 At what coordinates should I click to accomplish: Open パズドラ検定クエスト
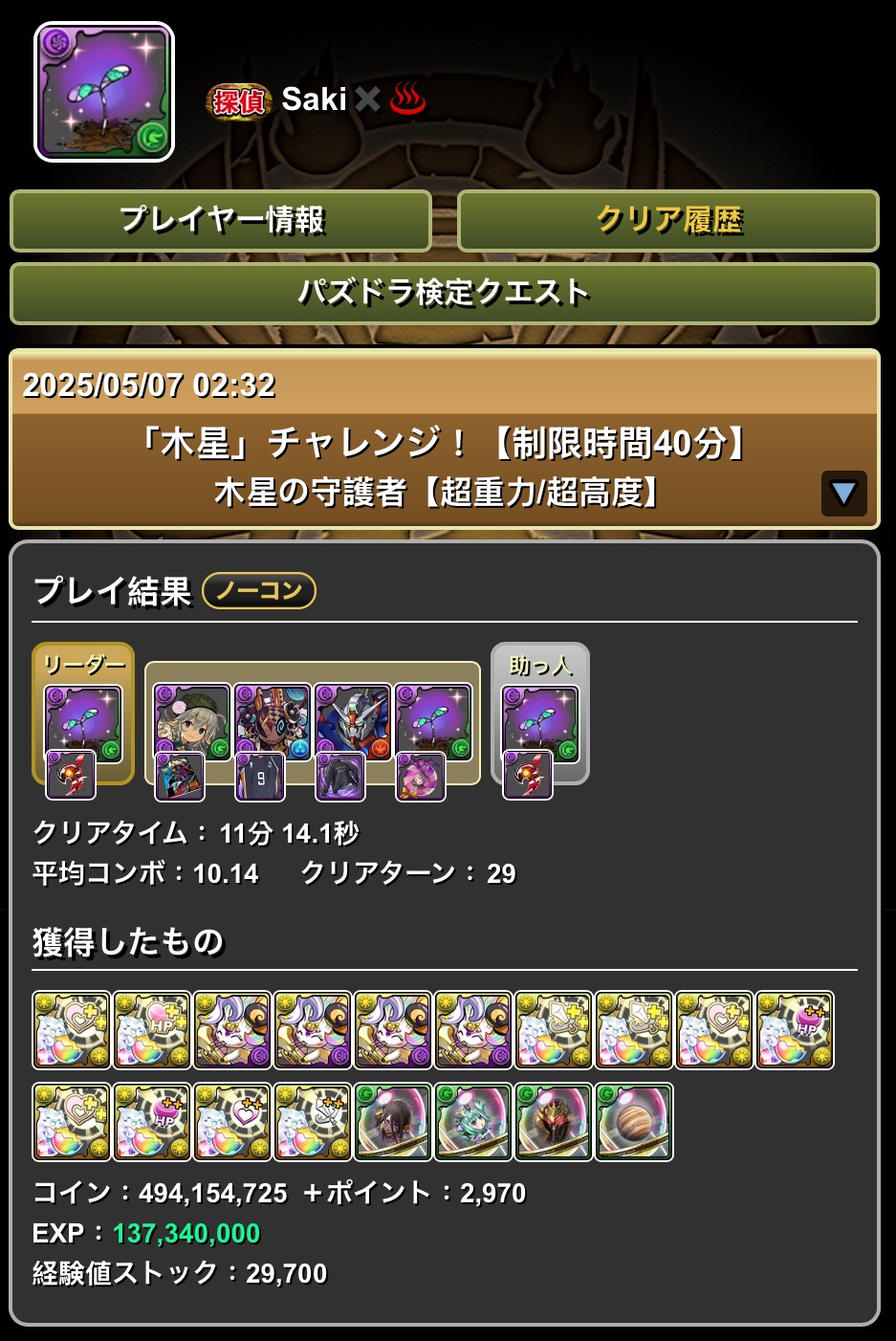(444, 293)
